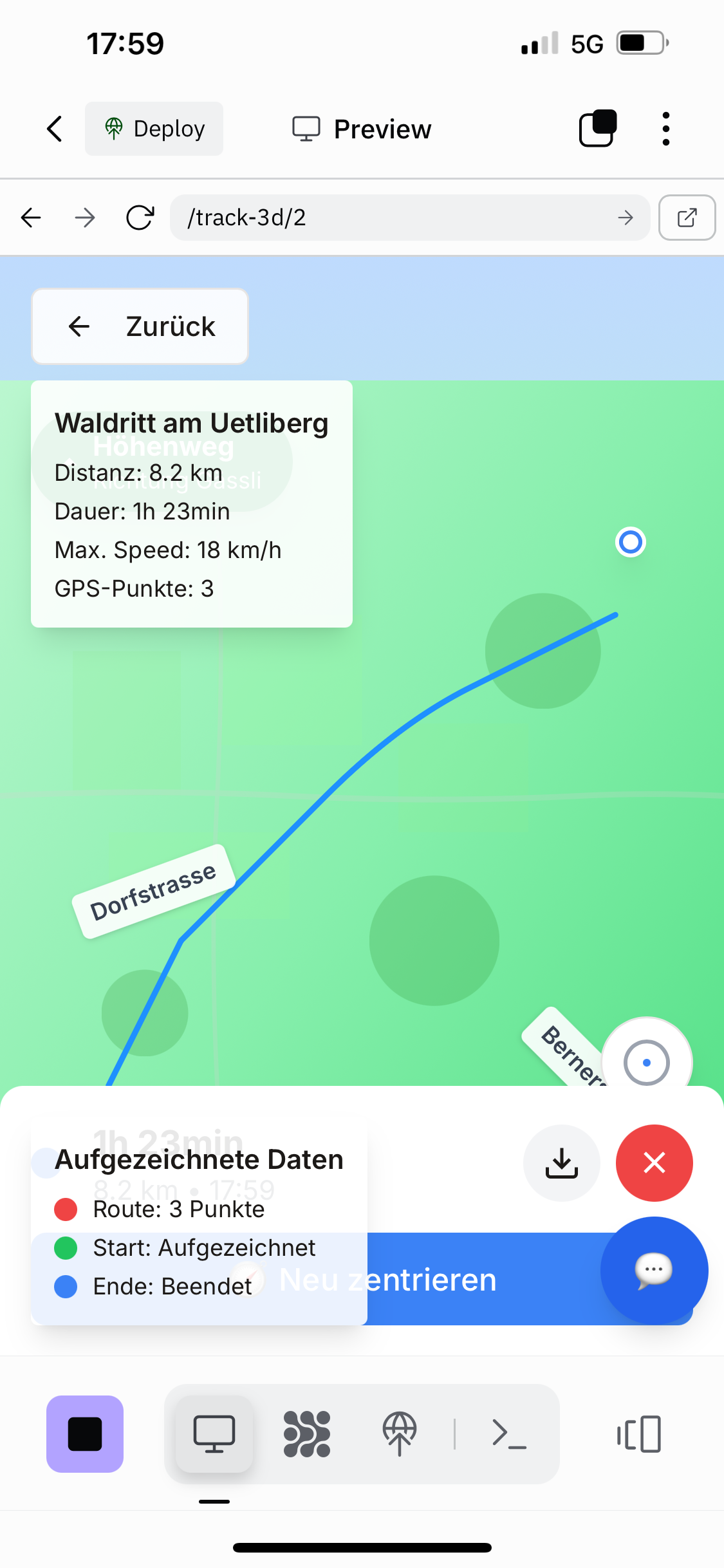This screenshot has width=724, height=1568.
Task: Open the terminal console tab
Action: coord(509,1434)
